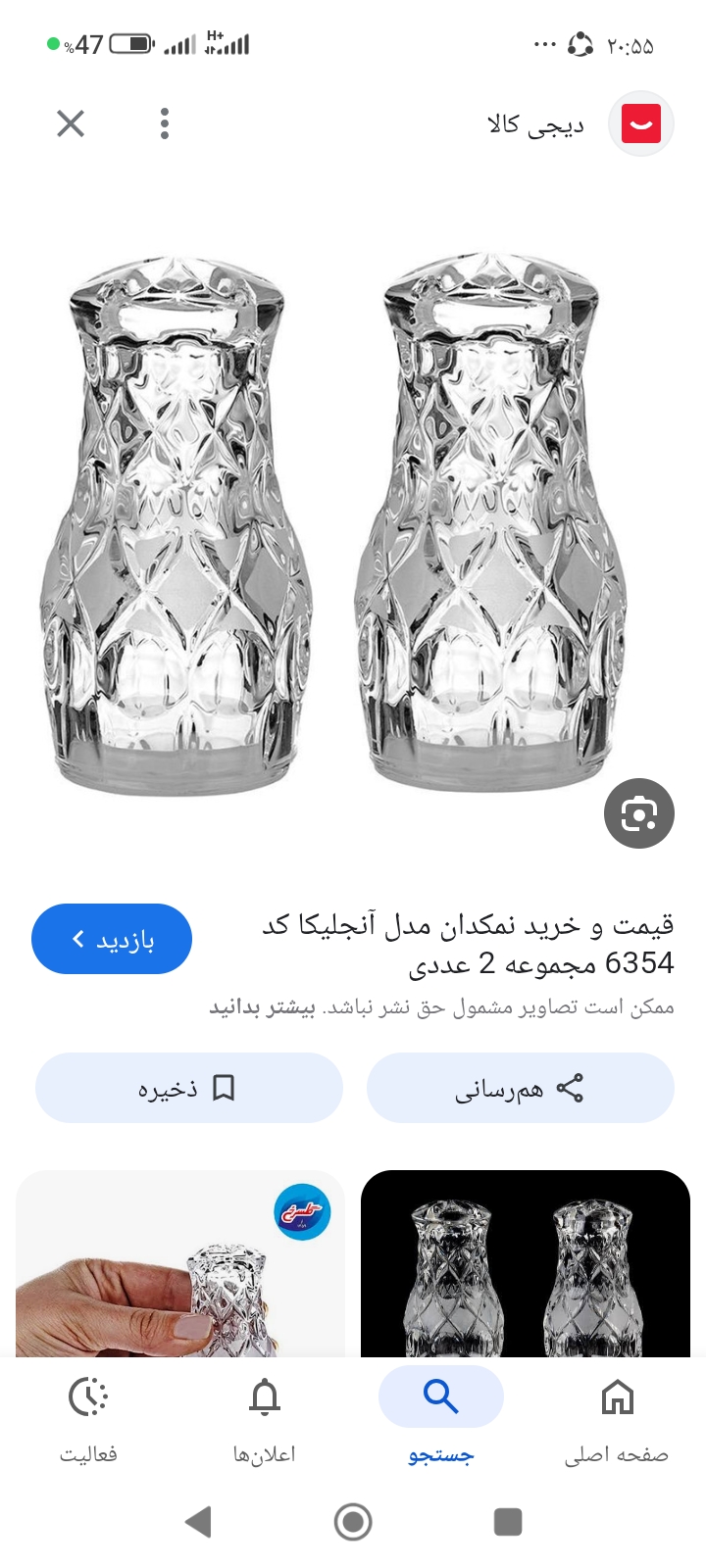This screenshot has width=706, height=1568.
Task: Tap the blue بازدید visit button
Action: point(112,939)
